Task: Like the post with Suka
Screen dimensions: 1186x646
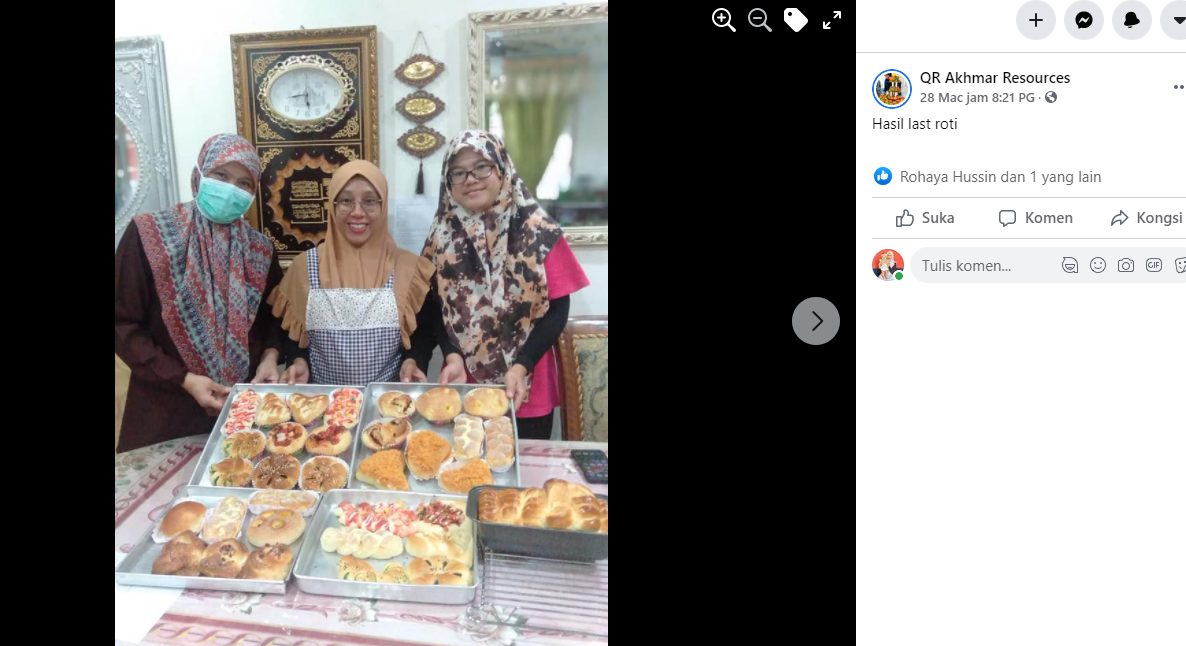Action: [x=925, y=218]
